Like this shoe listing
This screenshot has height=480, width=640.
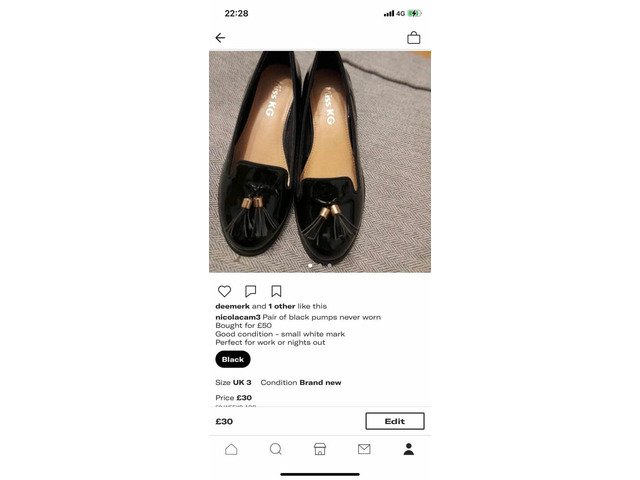pos(224,291)
